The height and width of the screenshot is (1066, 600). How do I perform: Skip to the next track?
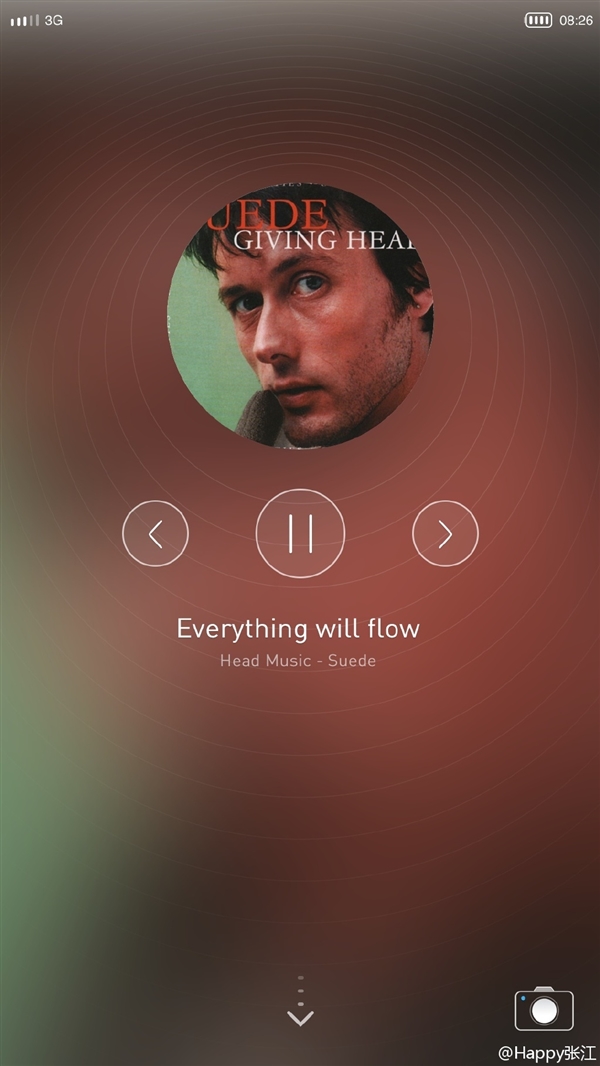tap(445, 534)
